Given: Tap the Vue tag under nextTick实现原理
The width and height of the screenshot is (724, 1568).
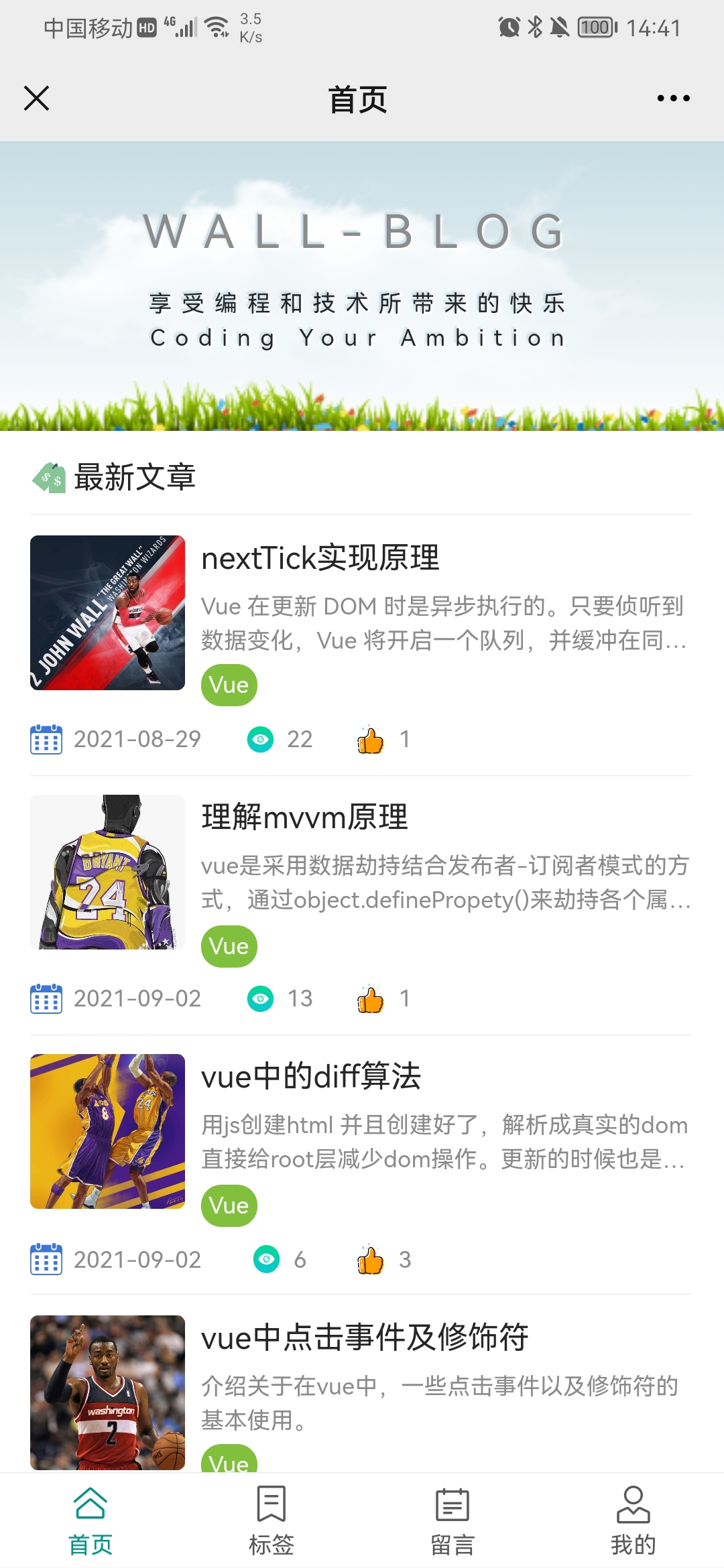Looking at the screenshot, I should click(229, 685).
